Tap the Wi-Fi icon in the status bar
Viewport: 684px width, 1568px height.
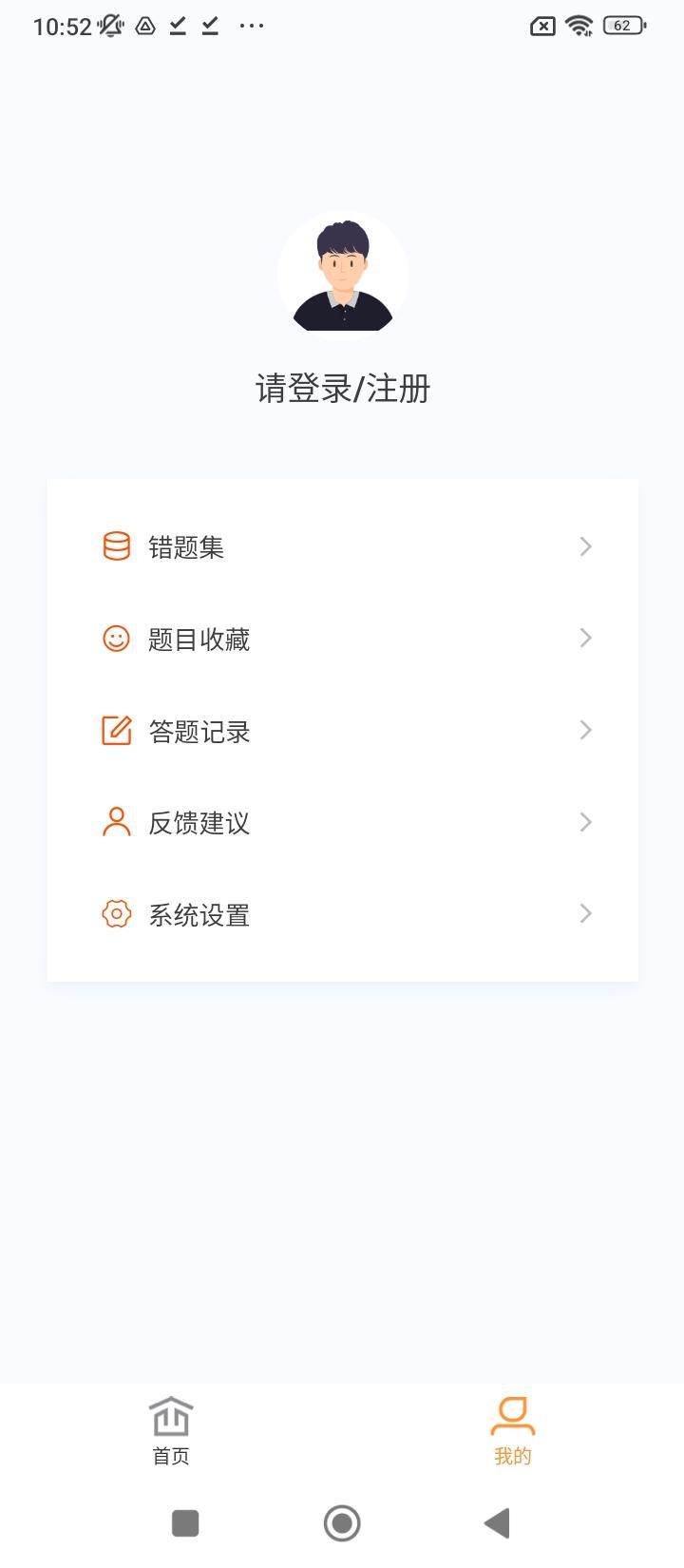coord(578,26)
